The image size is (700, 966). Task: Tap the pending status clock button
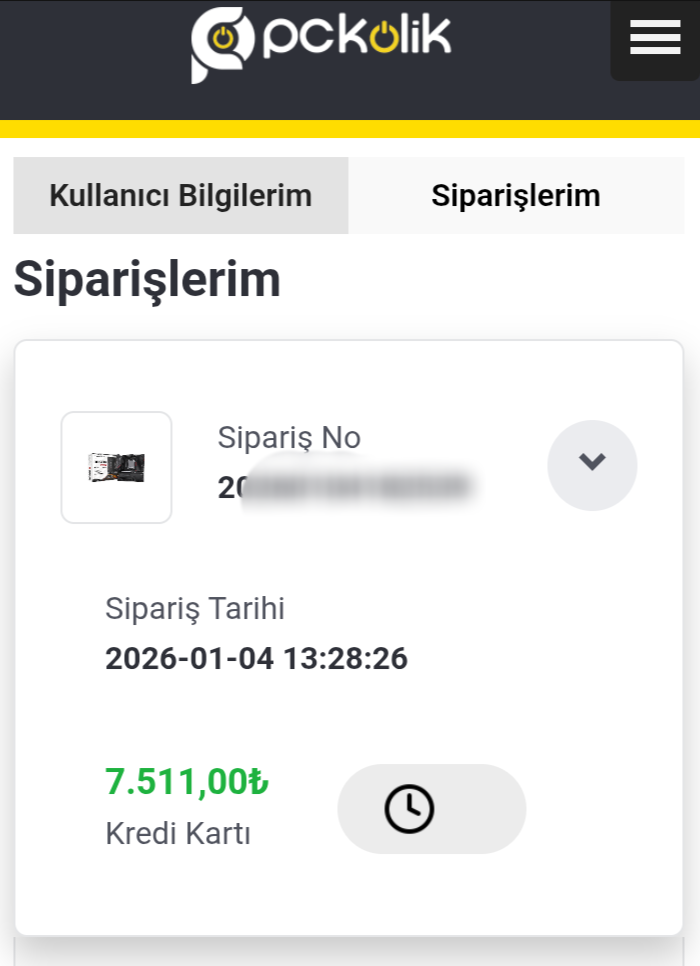pos(431,808)
